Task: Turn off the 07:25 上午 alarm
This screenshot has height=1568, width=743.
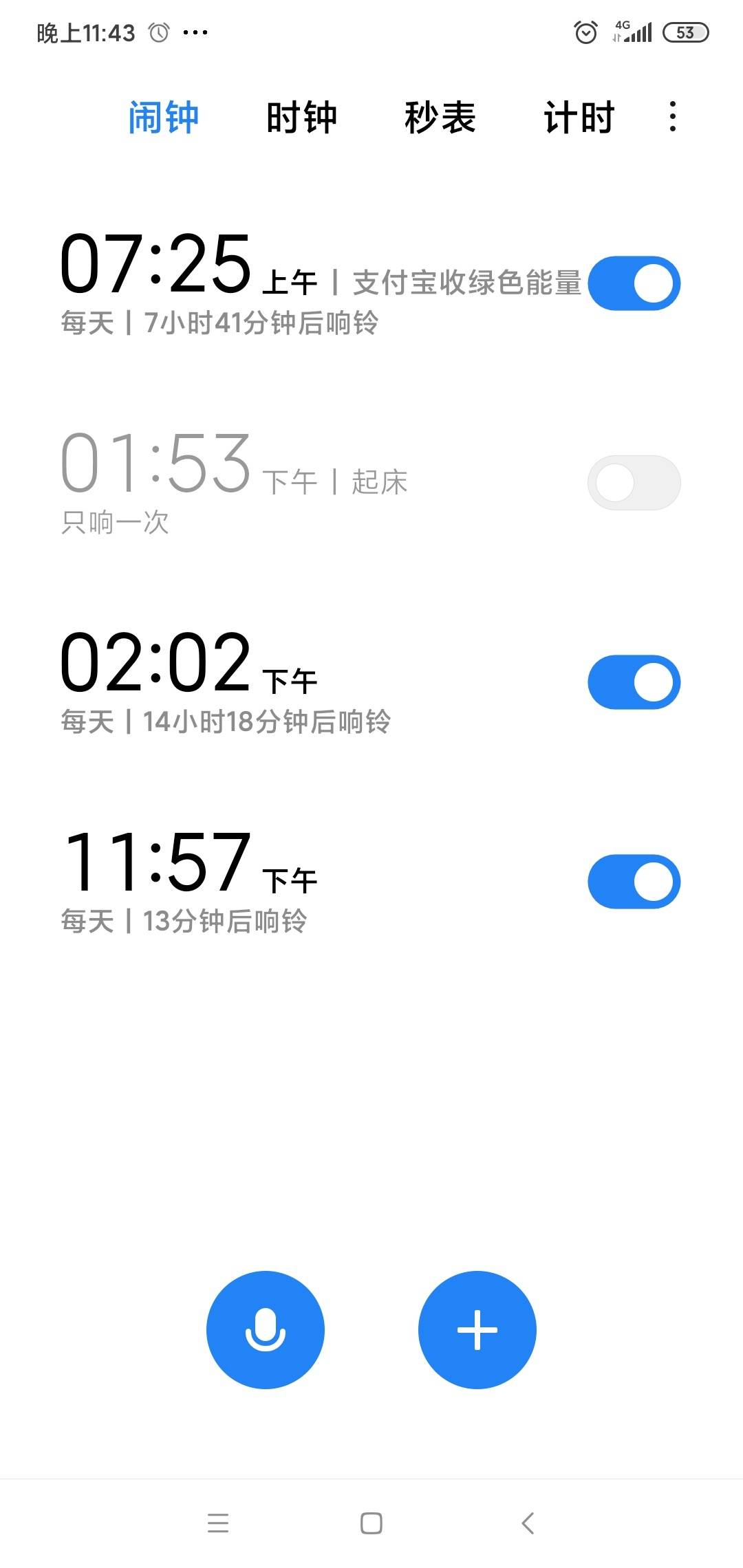Action: click(x=634, y=283)
